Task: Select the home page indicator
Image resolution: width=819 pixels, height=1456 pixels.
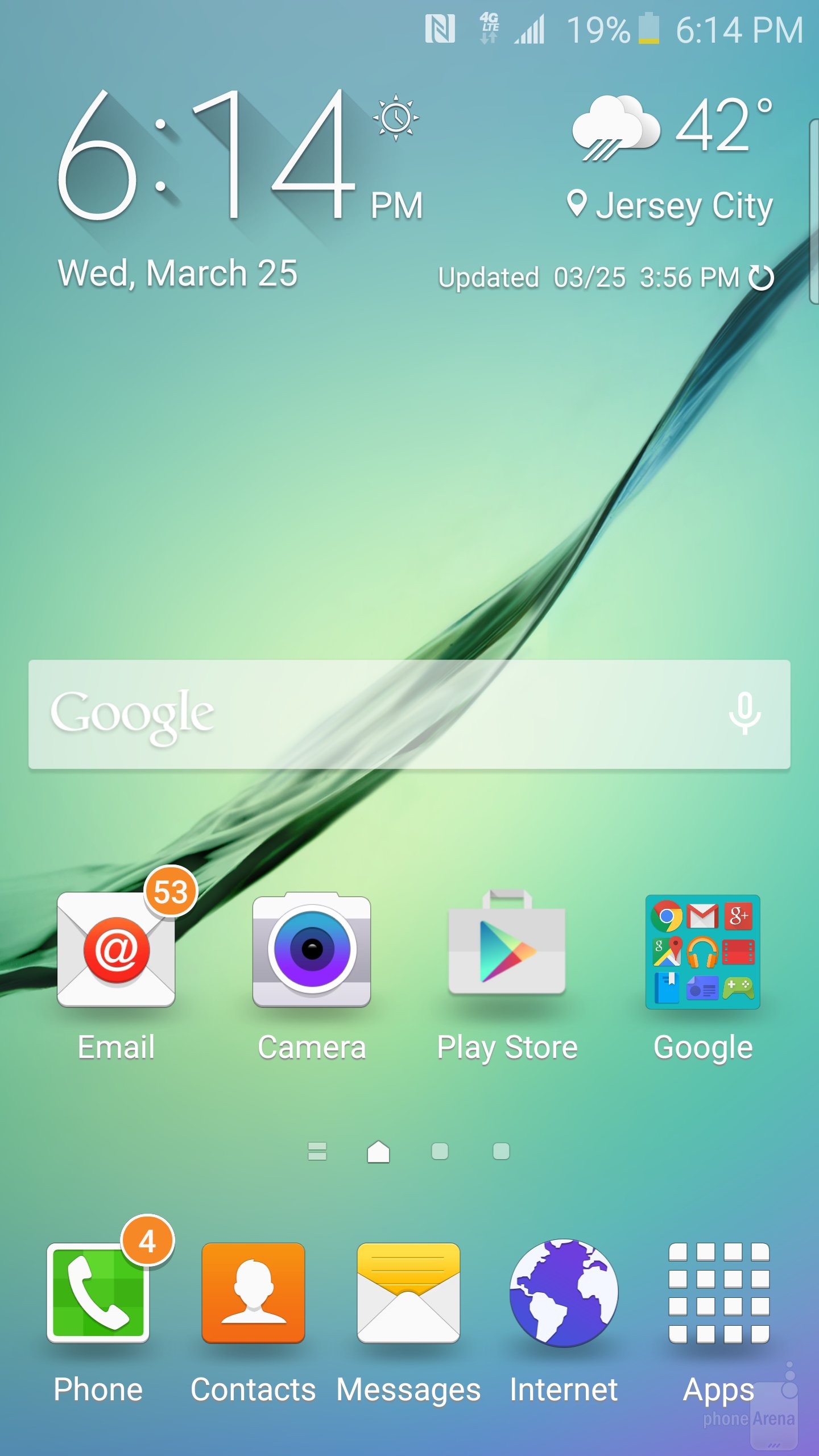Action: click(x=378, y=1151)
